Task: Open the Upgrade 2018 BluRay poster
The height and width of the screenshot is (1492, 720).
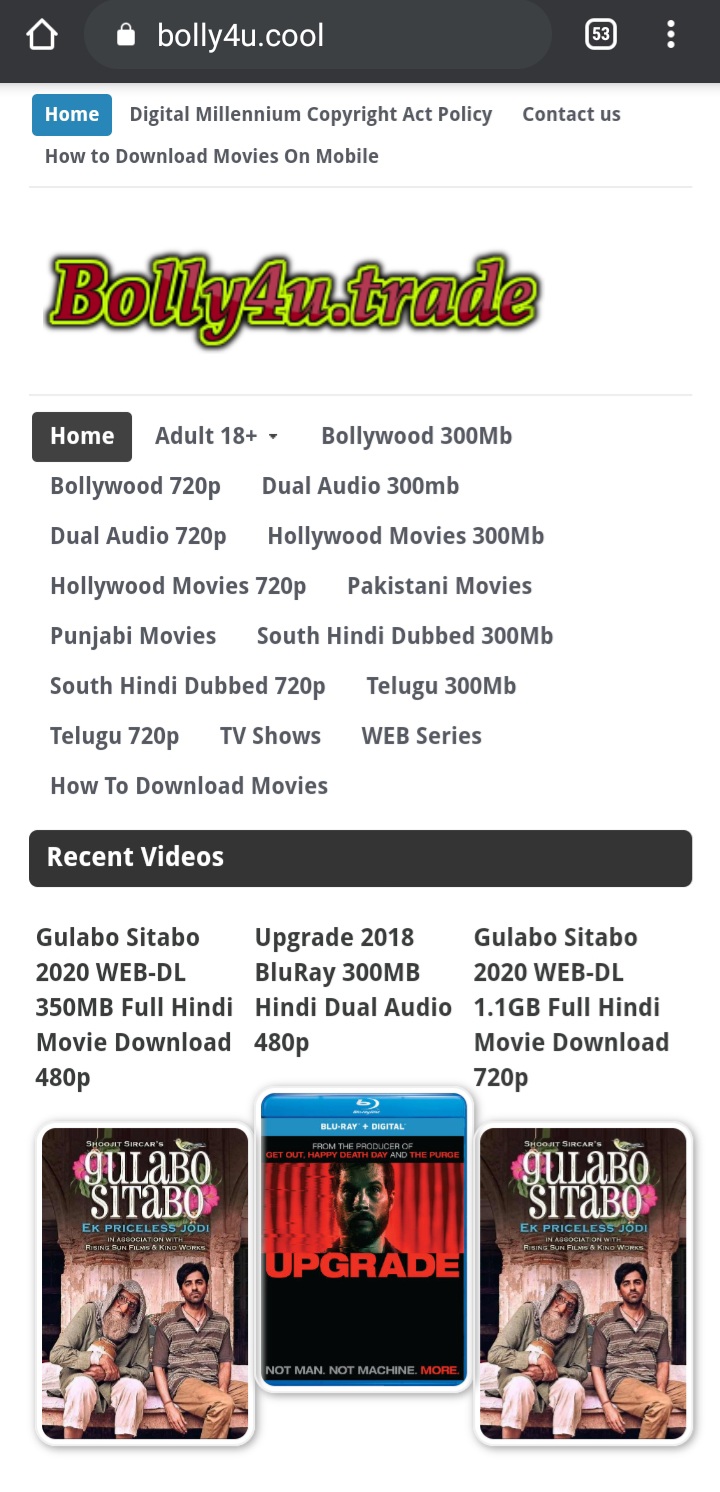Action: click(364, 1240)
